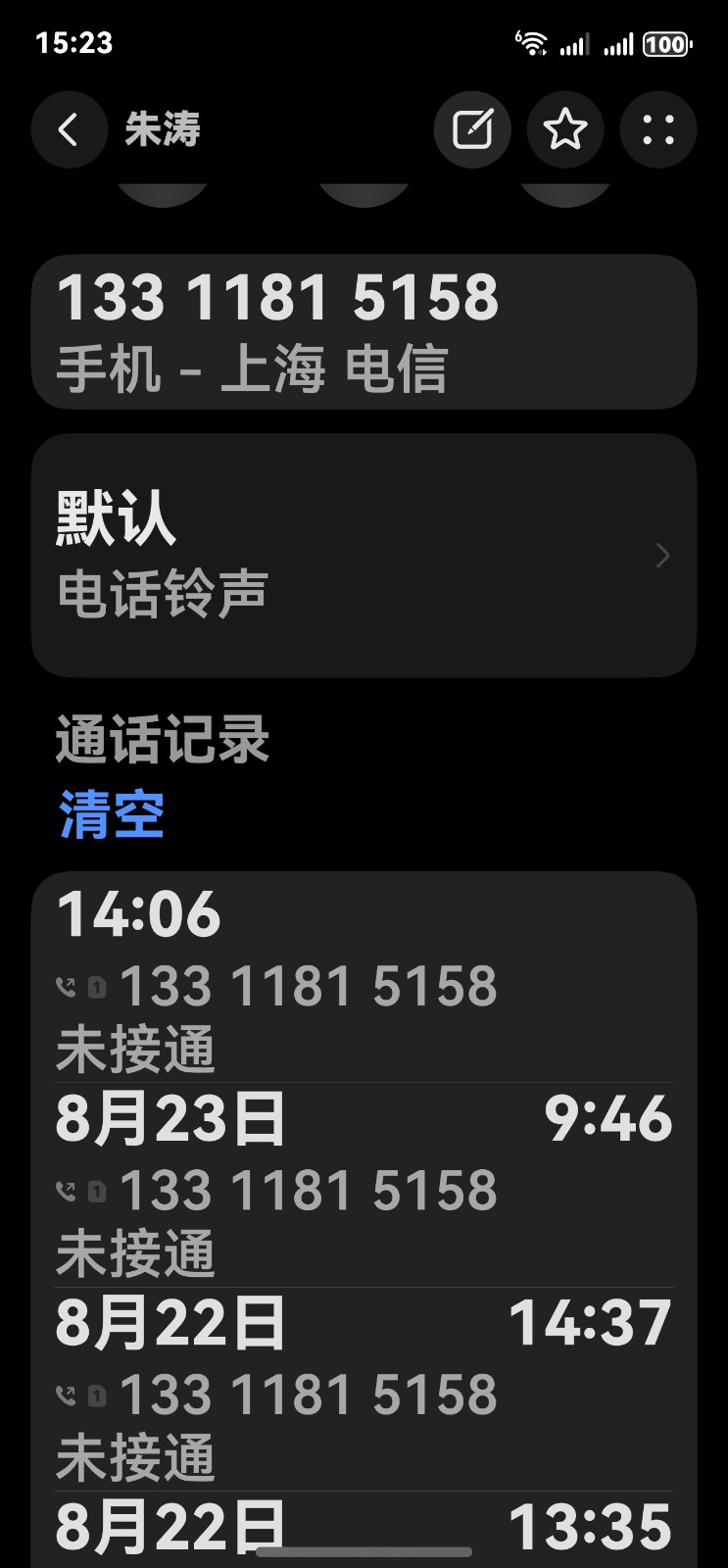Edit the contact 朱涛
The image size is (728, 1568).
(472, 129)
